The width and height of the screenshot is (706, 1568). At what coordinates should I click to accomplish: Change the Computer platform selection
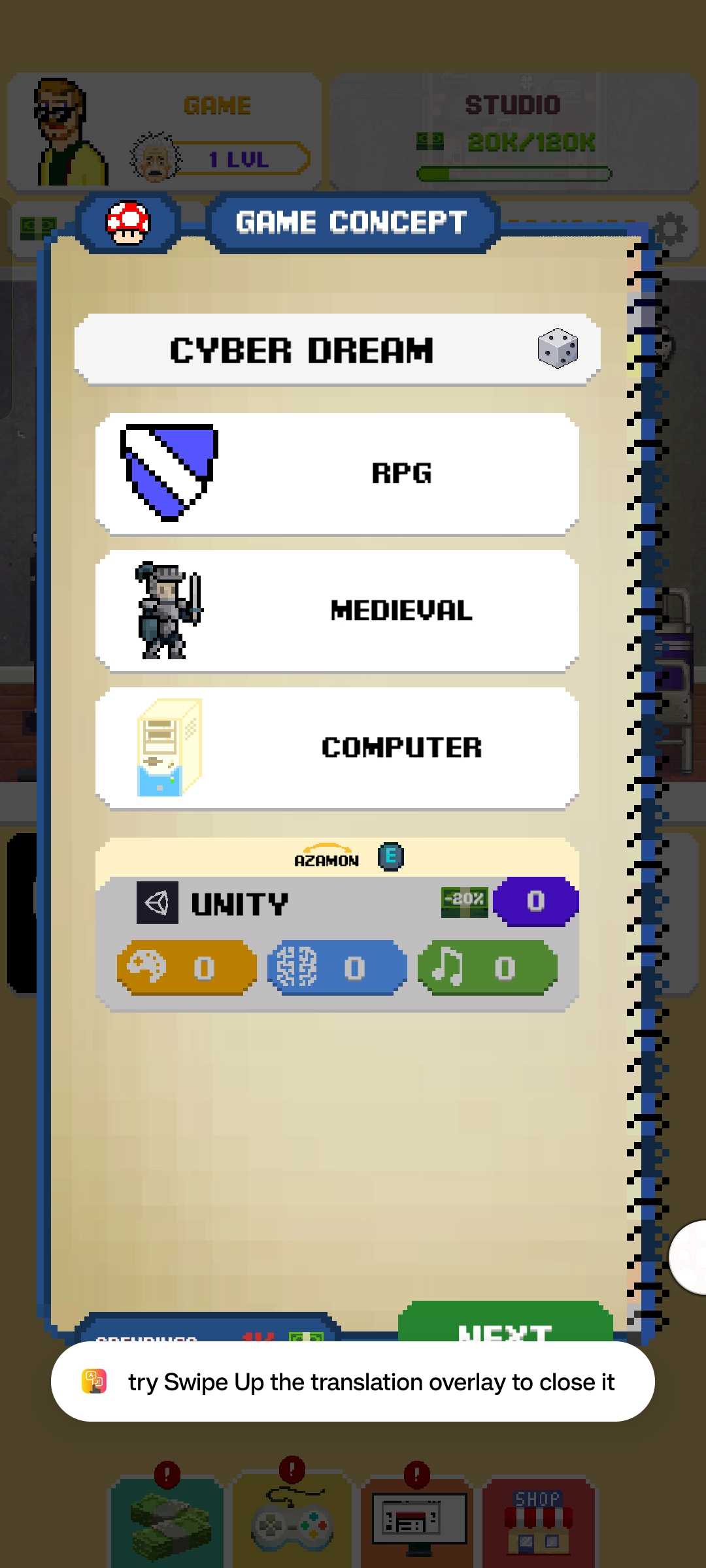point(337,747)
